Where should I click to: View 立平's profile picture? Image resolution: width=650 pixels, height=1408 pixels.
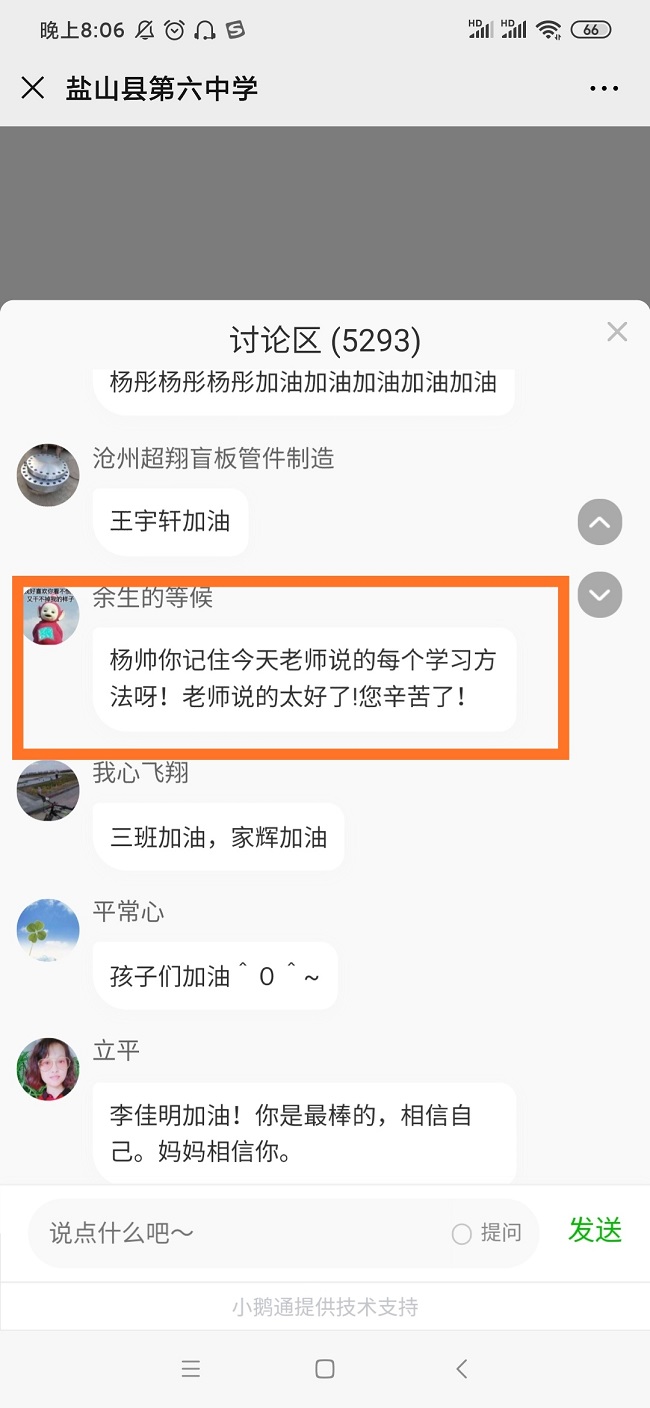point(48,1069)
